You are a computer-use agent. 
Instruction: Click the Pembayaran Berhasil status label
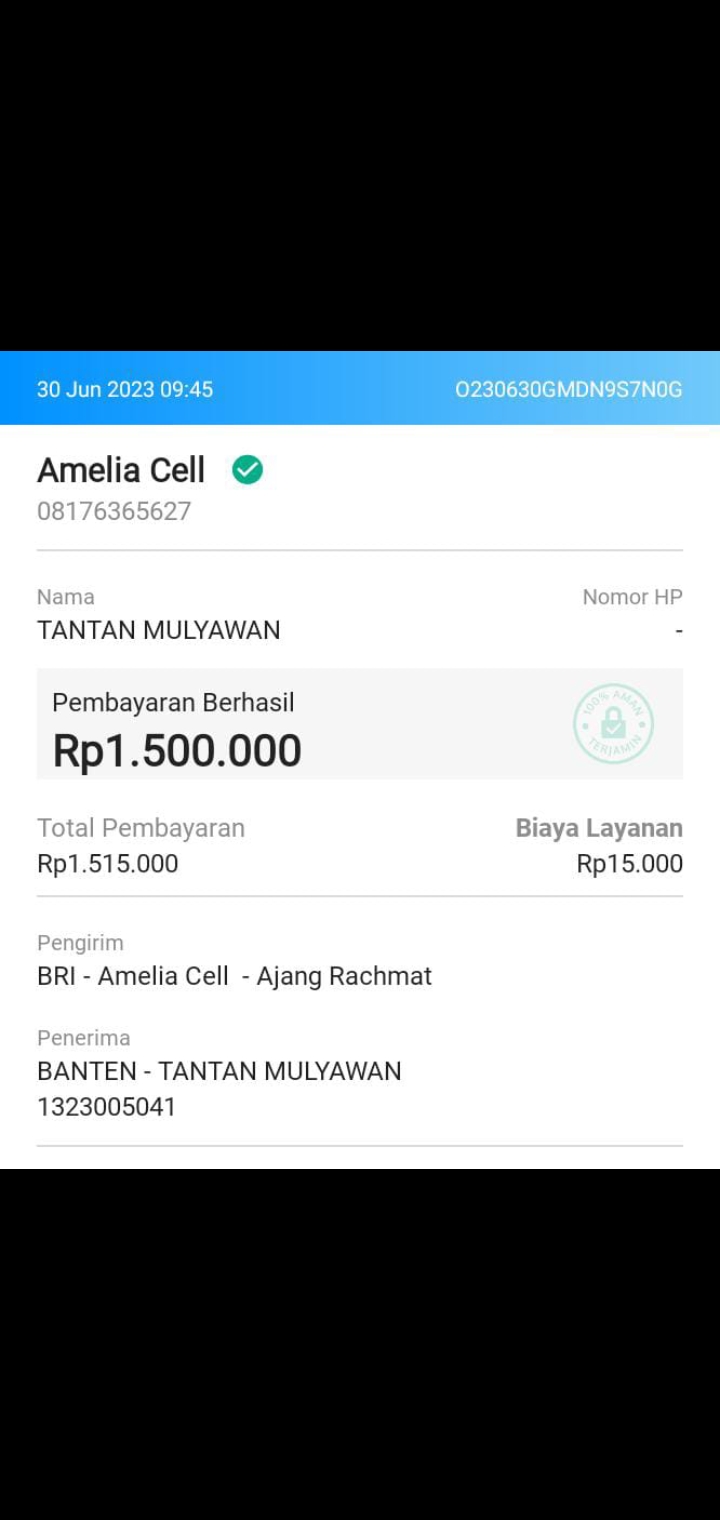[x=174, y=702]
